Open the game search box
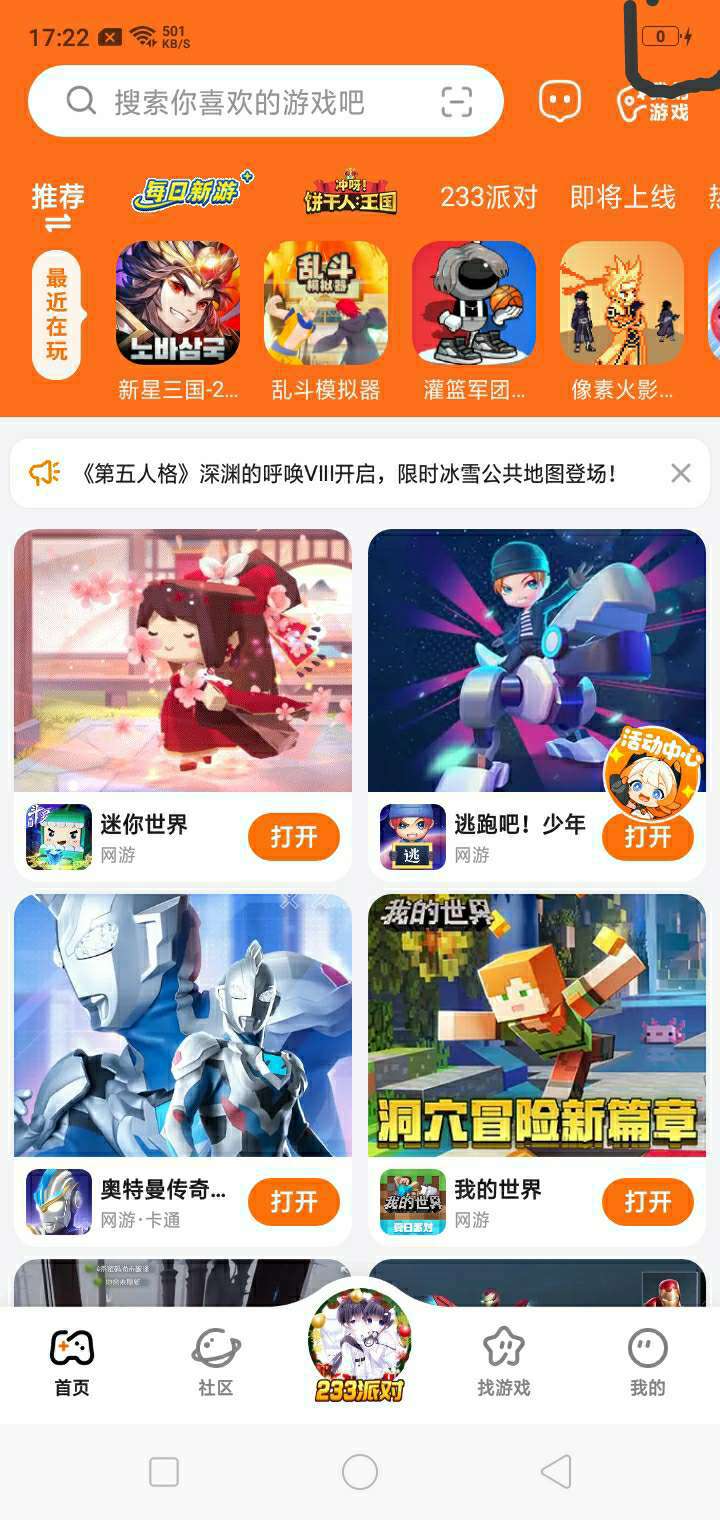The height and width of the screenshot is (1520, 720). 240,102
